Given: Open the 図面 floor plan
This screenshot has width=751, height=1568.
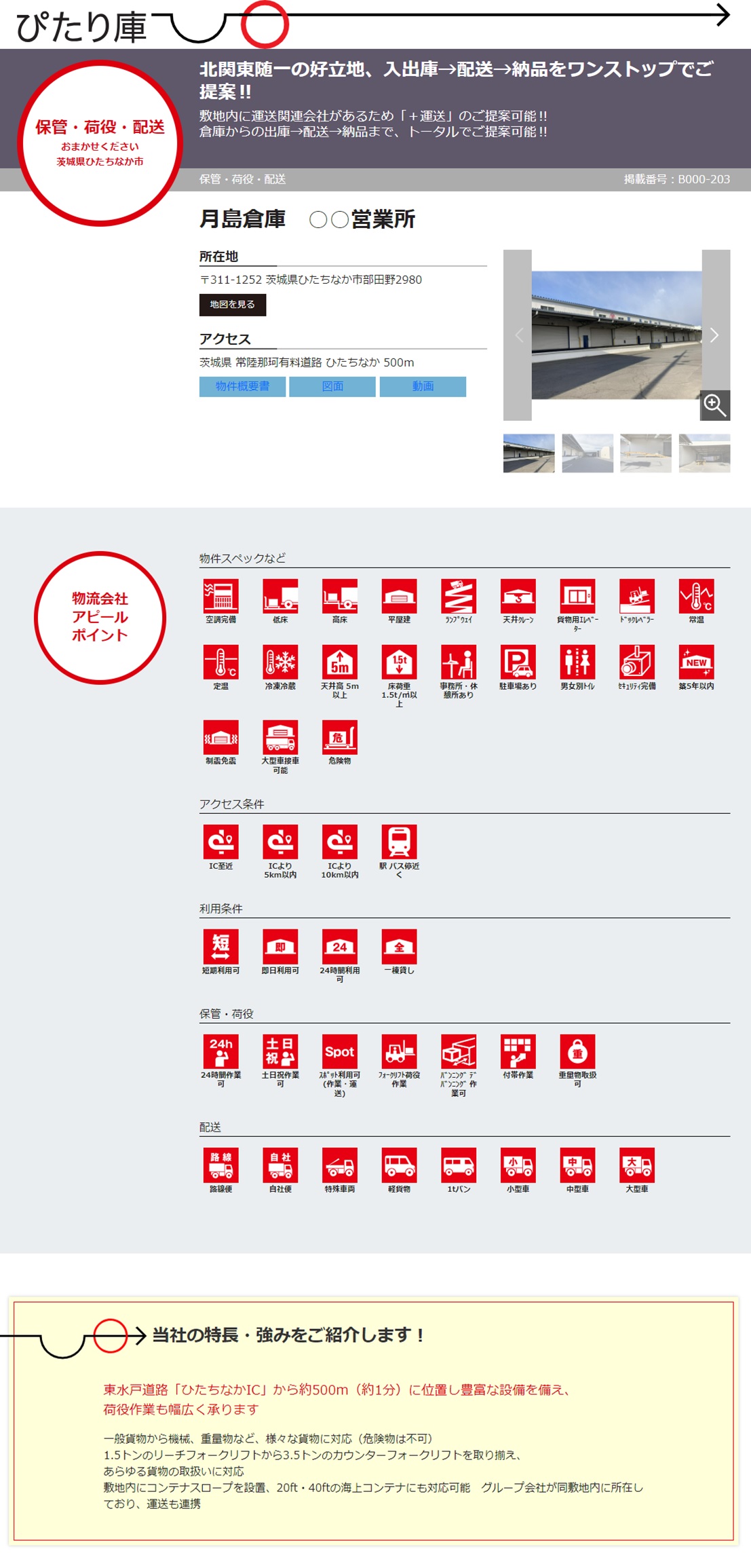Looking at the screenshot, I should point(332,386).
